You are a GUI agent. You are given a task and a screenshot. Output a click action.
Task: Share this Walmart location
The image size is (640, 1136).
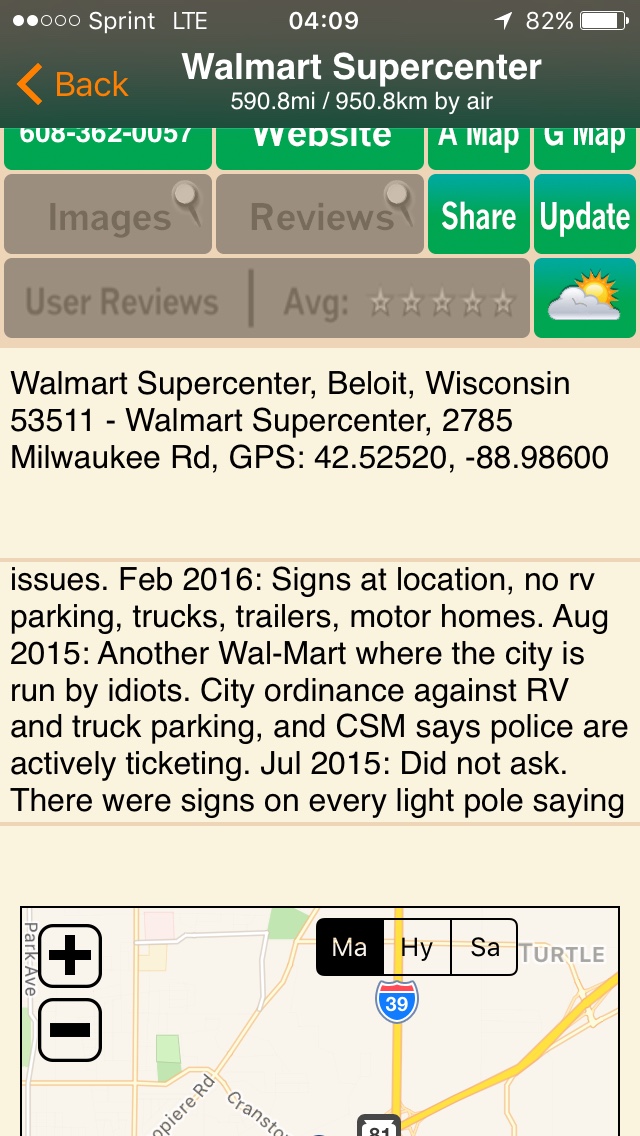tap(478, 214)
